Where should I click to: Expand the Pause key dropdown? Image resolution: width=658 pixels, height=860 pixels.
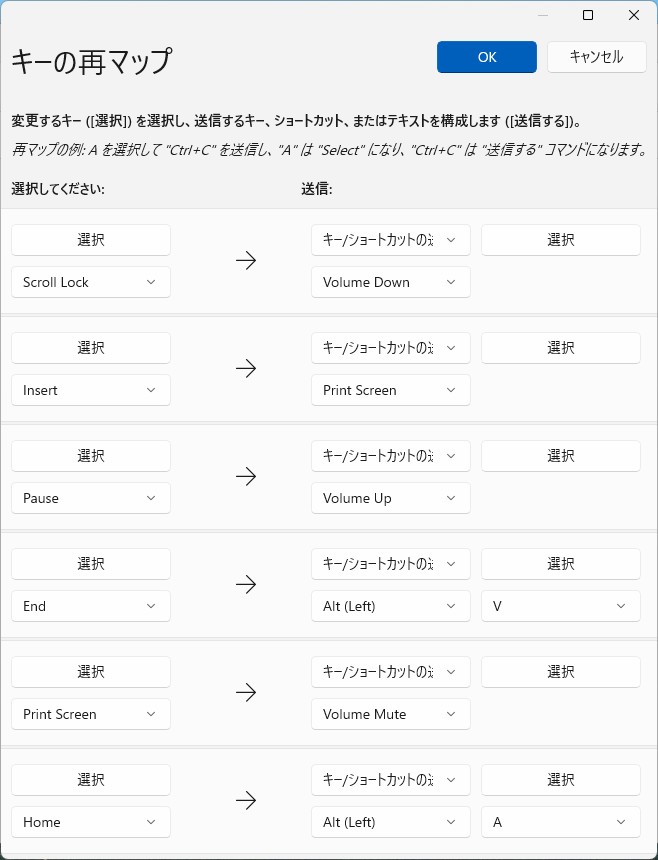(90, 498)
